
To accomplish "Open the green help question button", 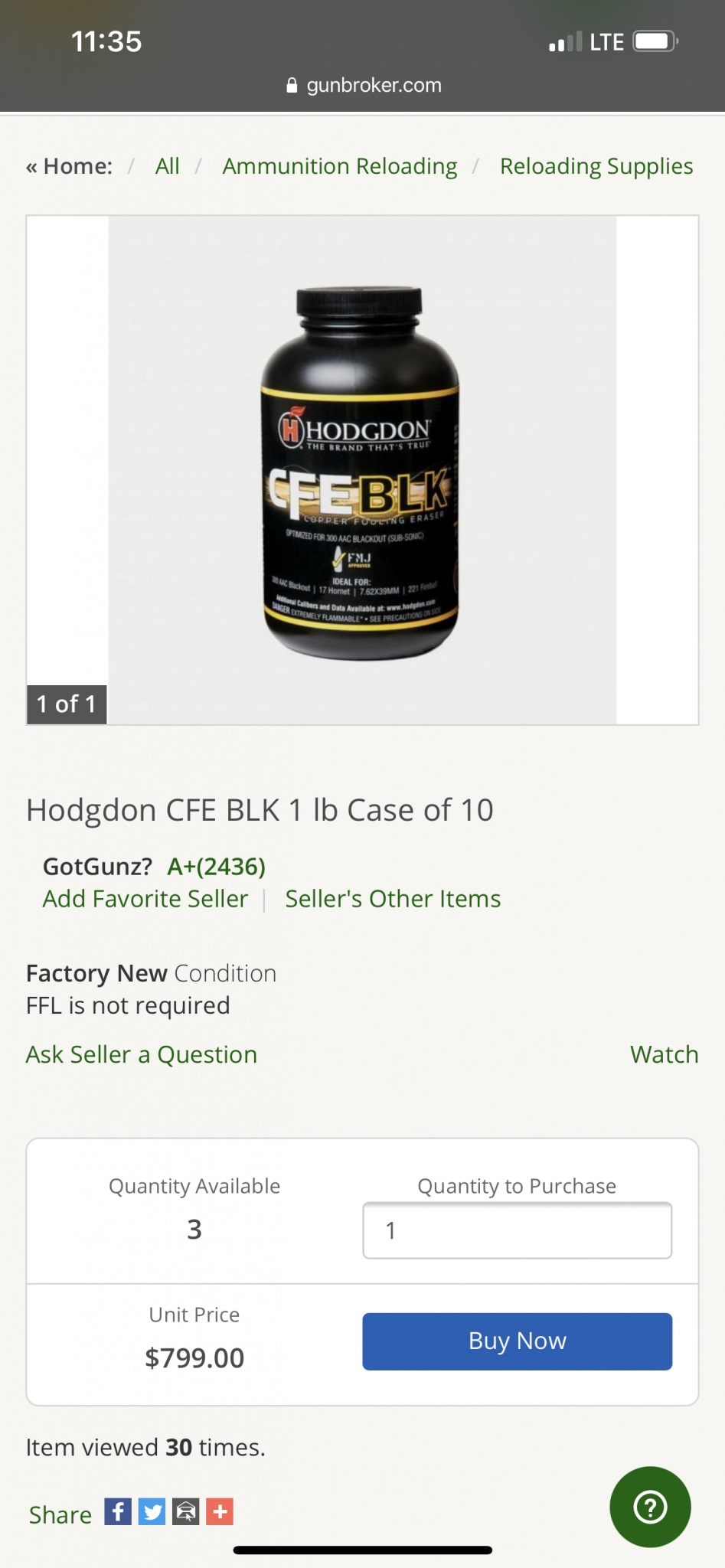I will click(x=650, y=1507).
